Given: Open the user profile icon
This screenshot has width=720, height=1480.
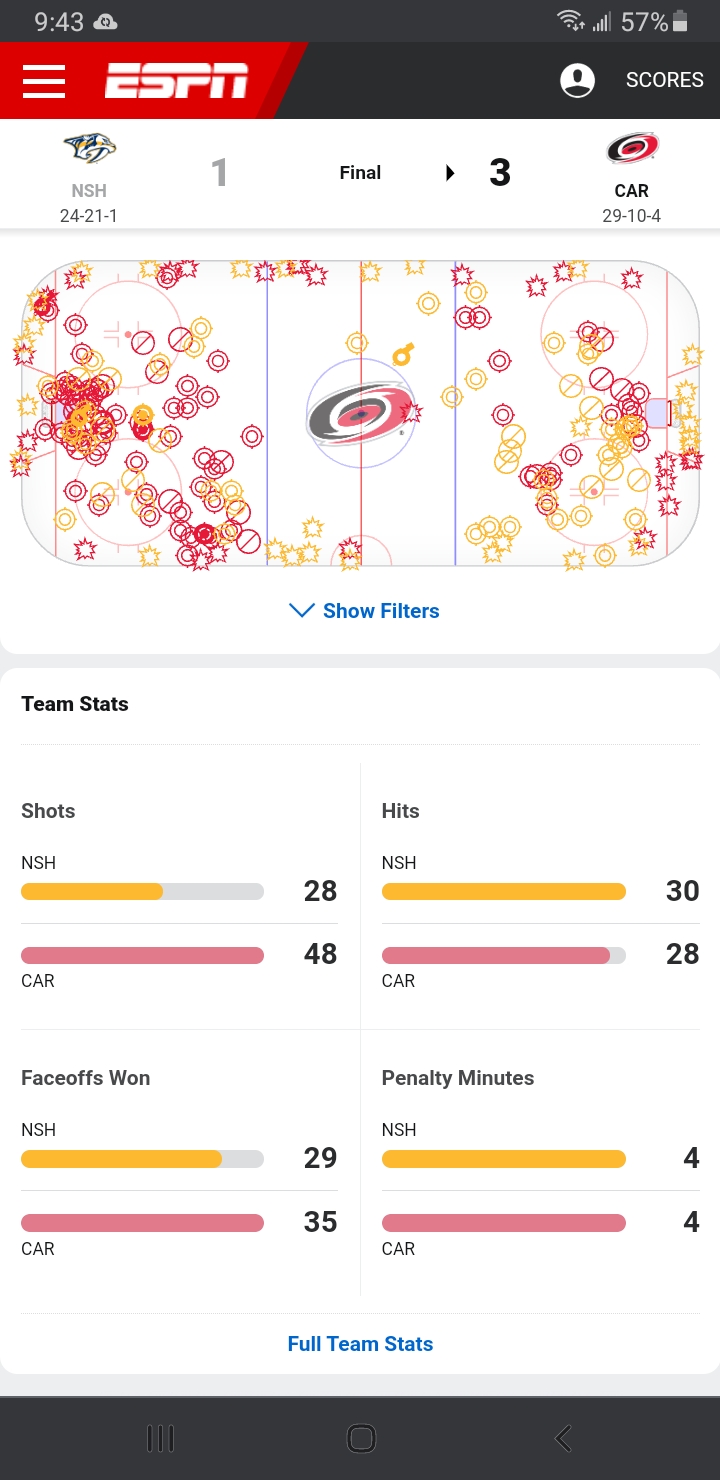Looking at the screenshot, I should (x=578, y=81).
